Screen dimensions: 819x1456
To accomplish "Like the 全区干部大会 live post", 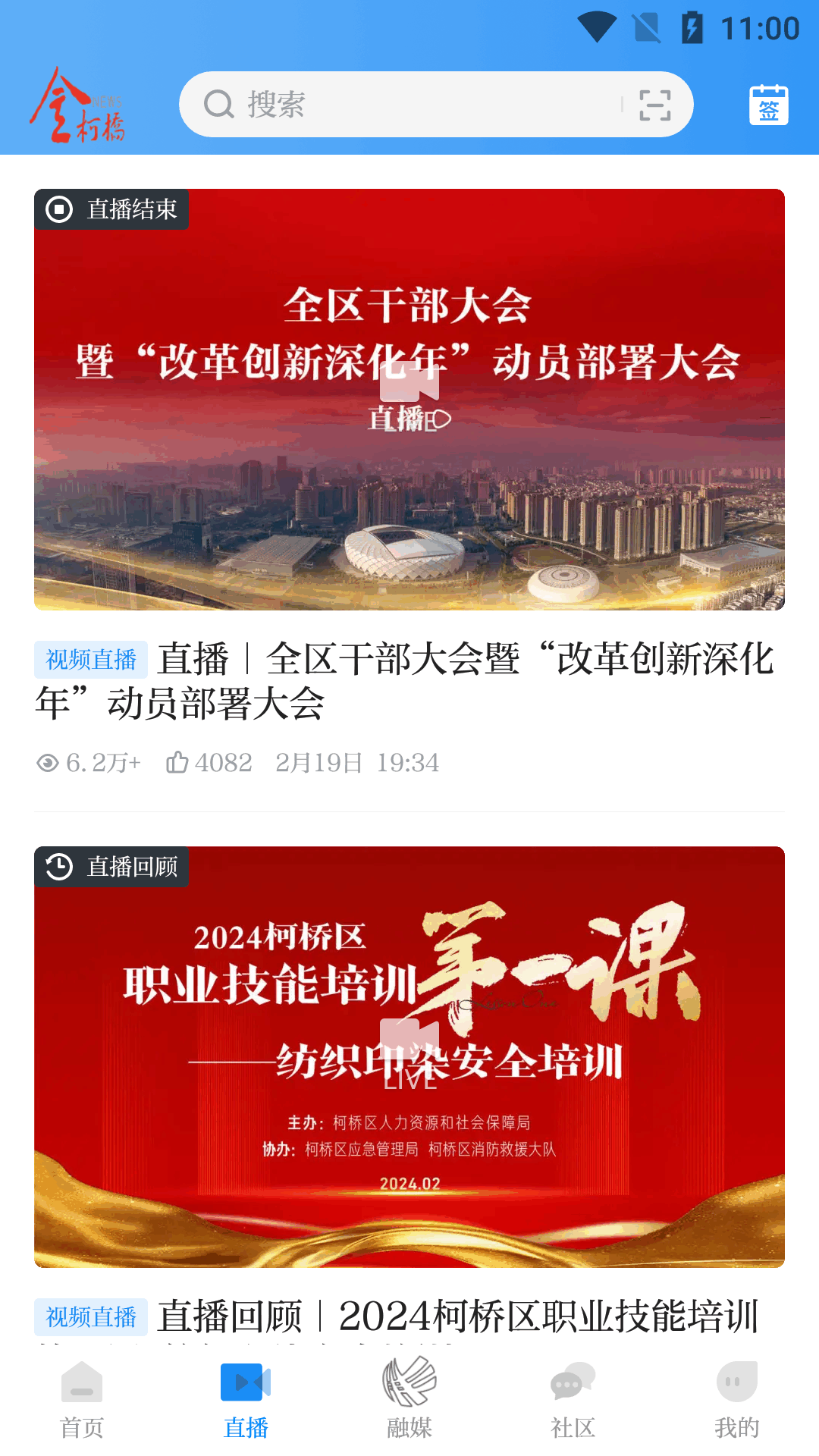I will (177, 762).
